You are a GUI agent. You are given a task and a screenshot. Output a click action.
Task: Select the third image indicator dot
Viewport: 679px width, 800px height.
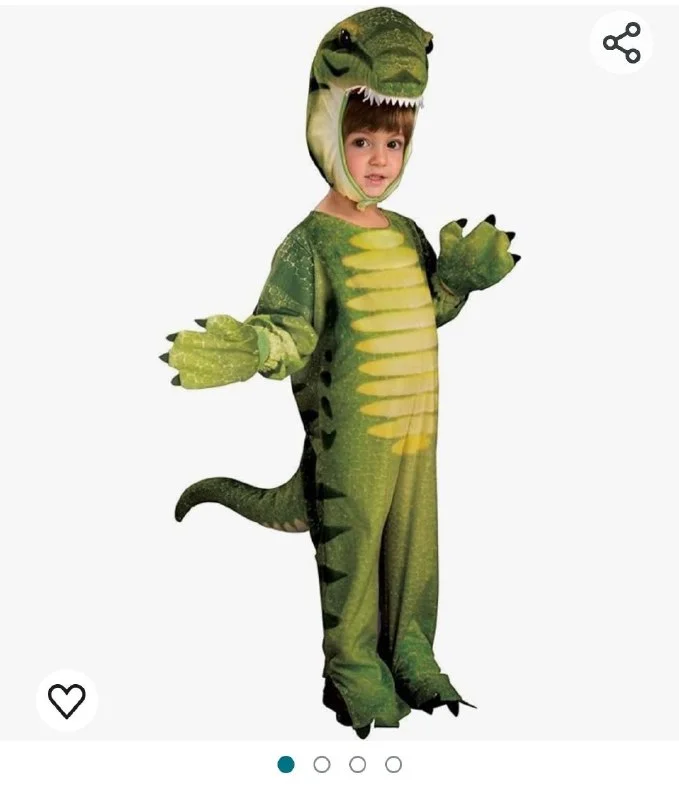click(x=358, y=764)
